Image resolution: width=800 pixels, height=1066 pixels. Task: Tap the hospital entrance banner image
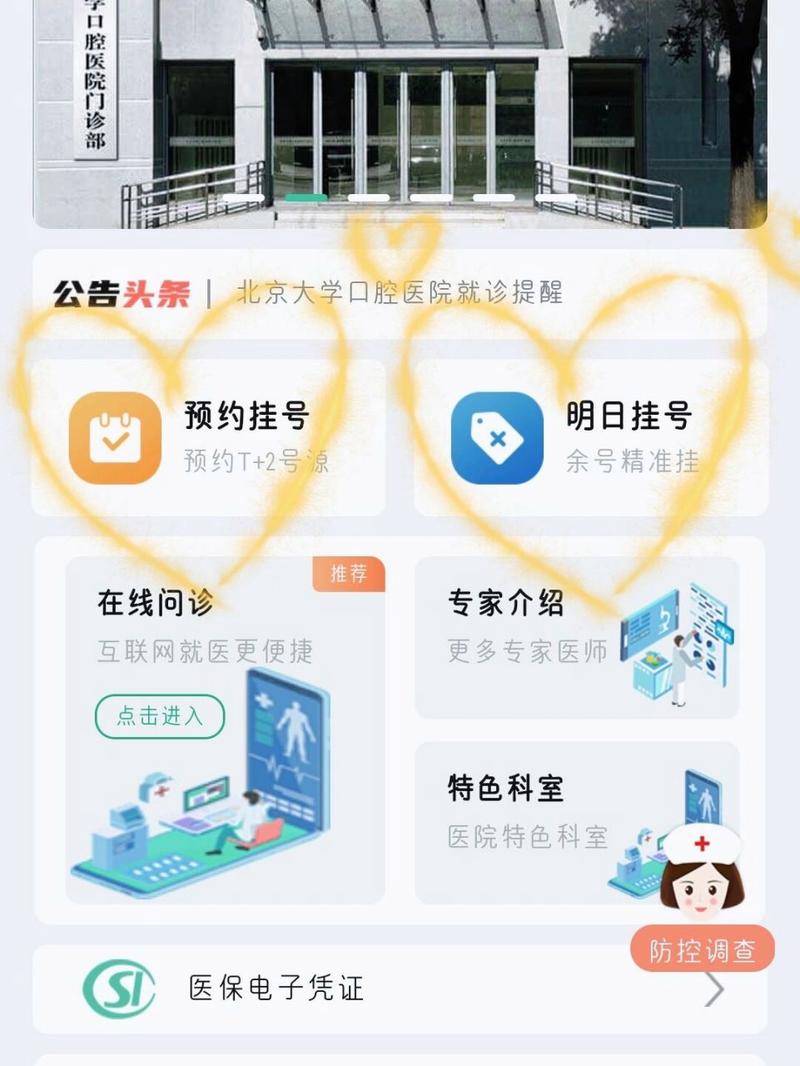coord(400,110)
